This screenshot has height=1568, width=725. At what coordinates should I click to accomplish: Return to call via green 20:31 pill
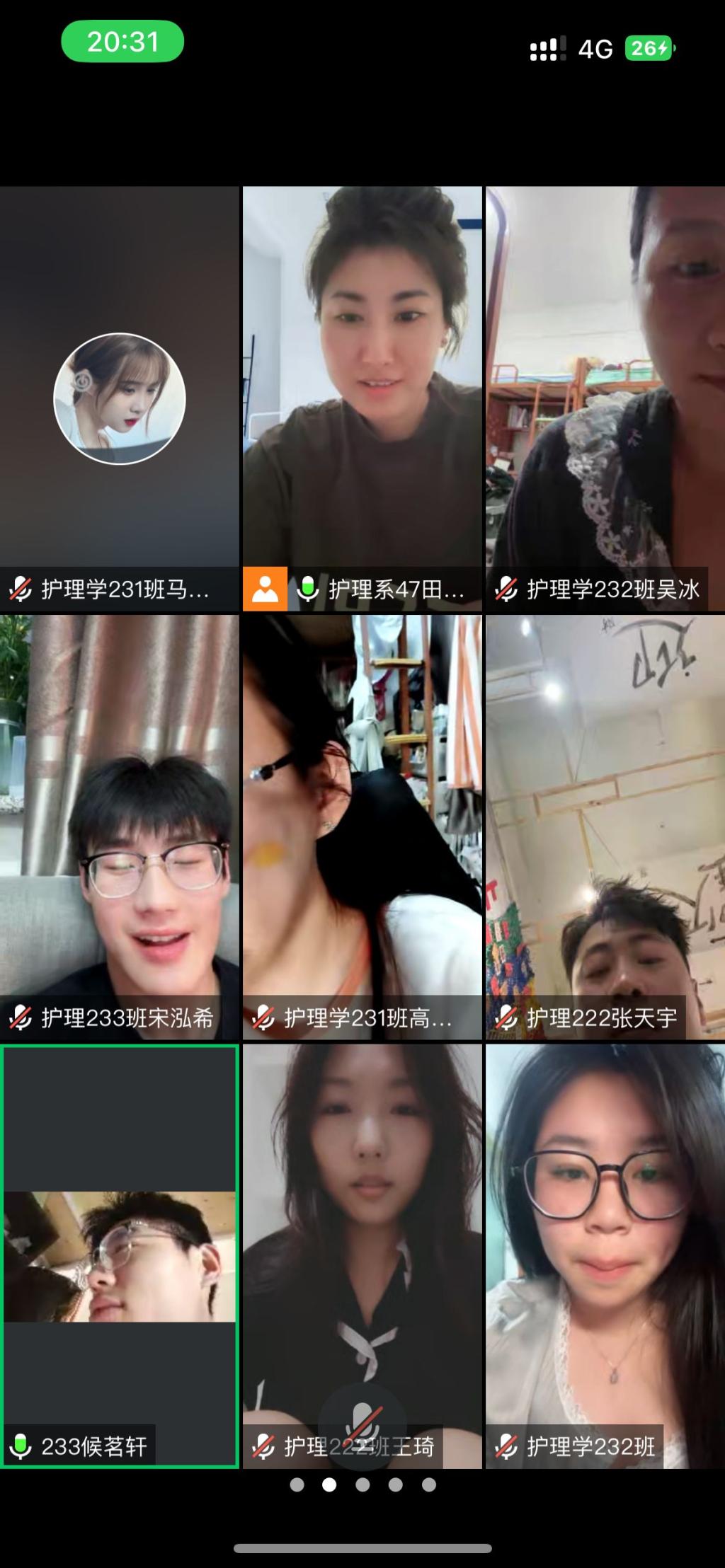pyautogui.click(x=122, y=42)
